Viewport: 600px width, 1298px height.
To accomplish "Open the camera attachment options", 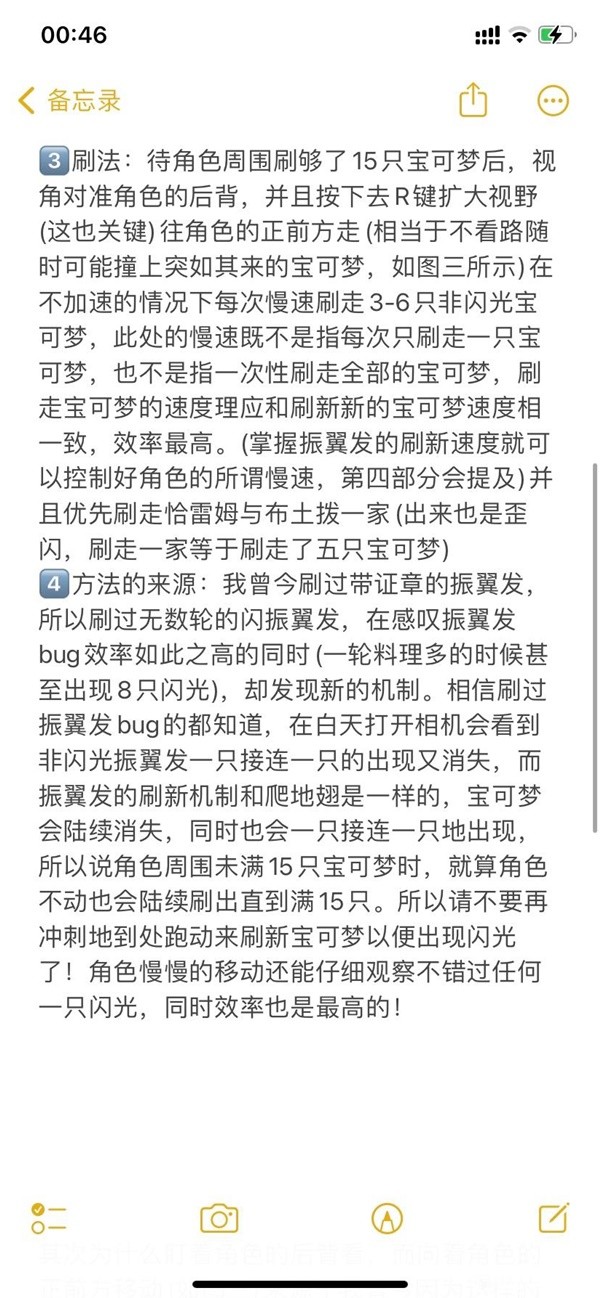I will (219, 1217).
